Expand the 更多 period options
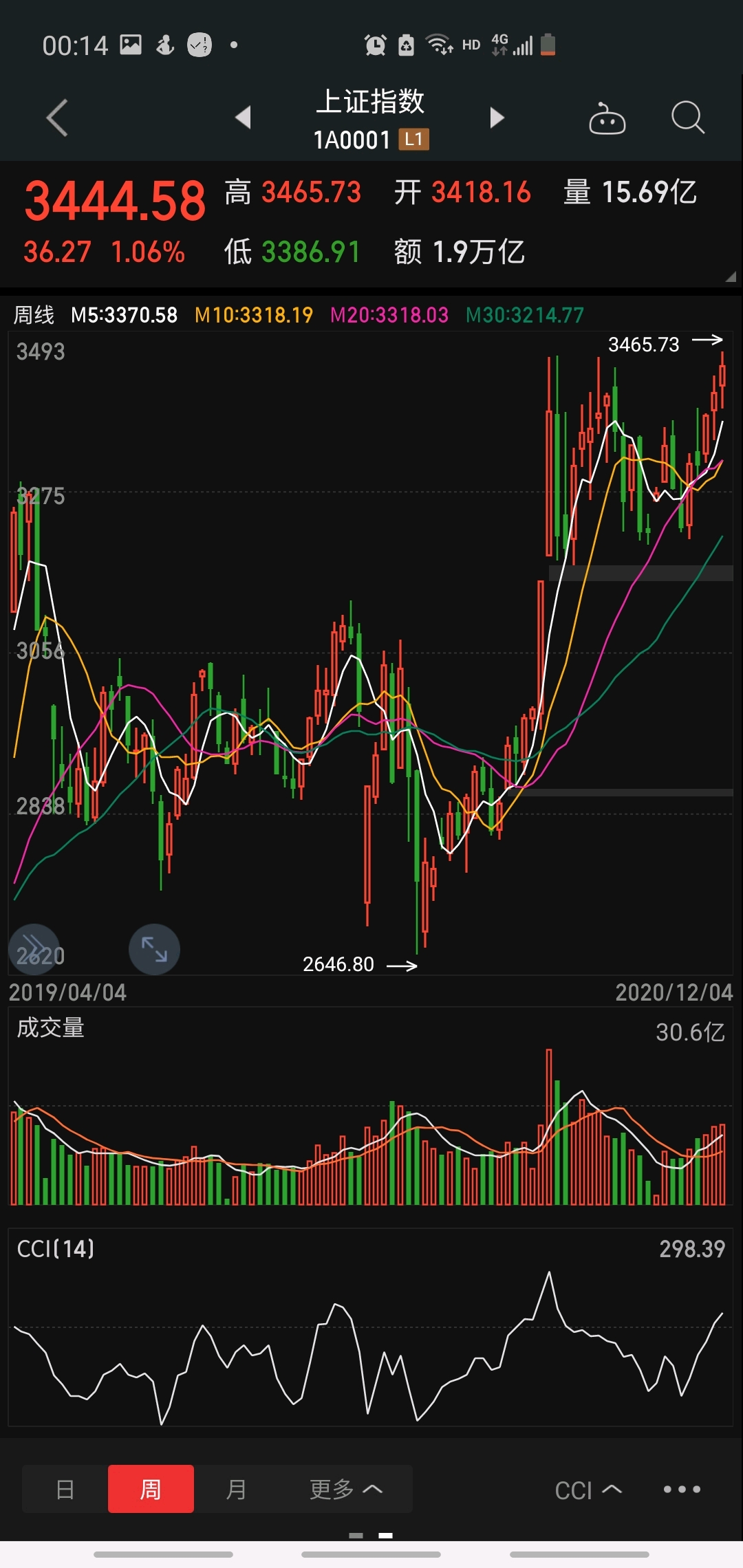 click(345, 1489)
